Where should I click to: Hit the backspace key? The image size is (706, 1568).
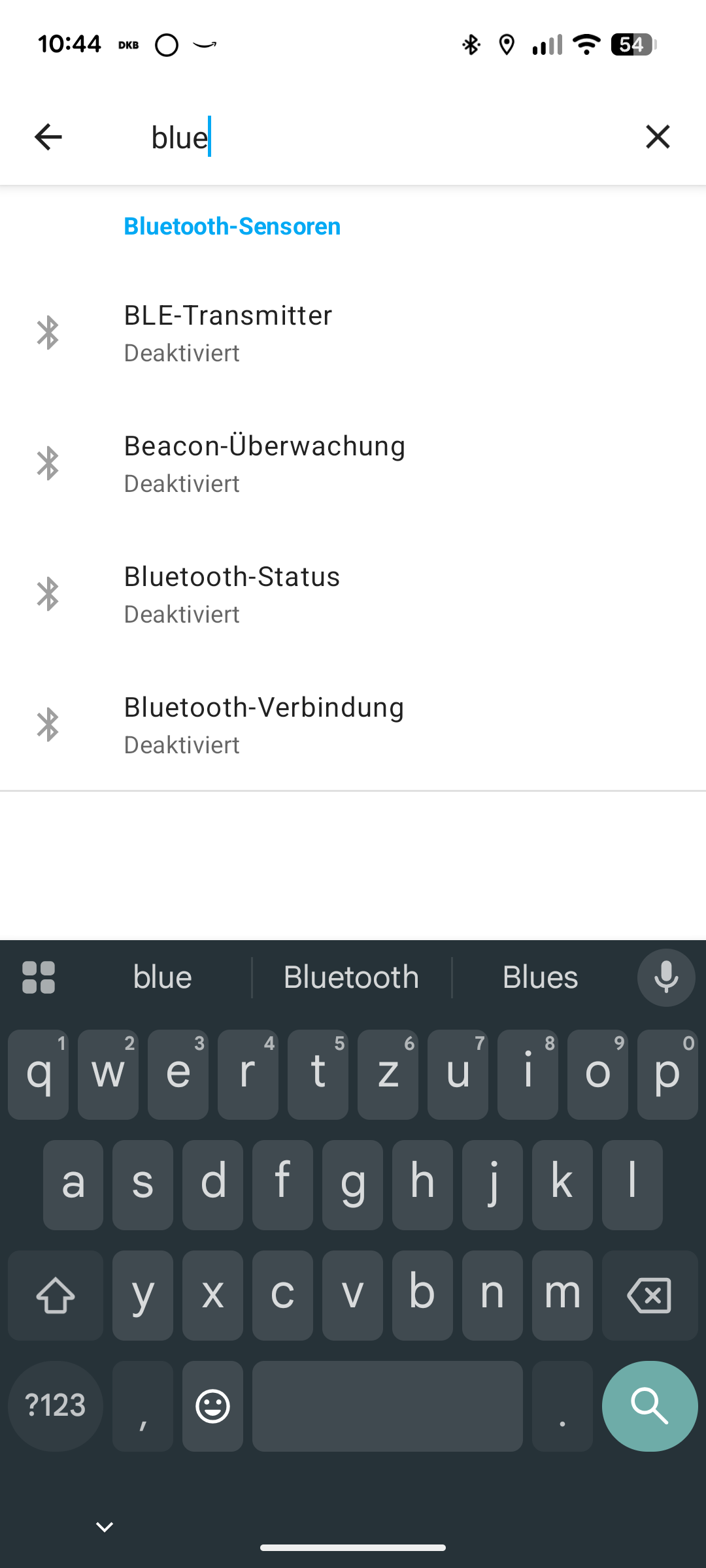tap(650, 1296)
